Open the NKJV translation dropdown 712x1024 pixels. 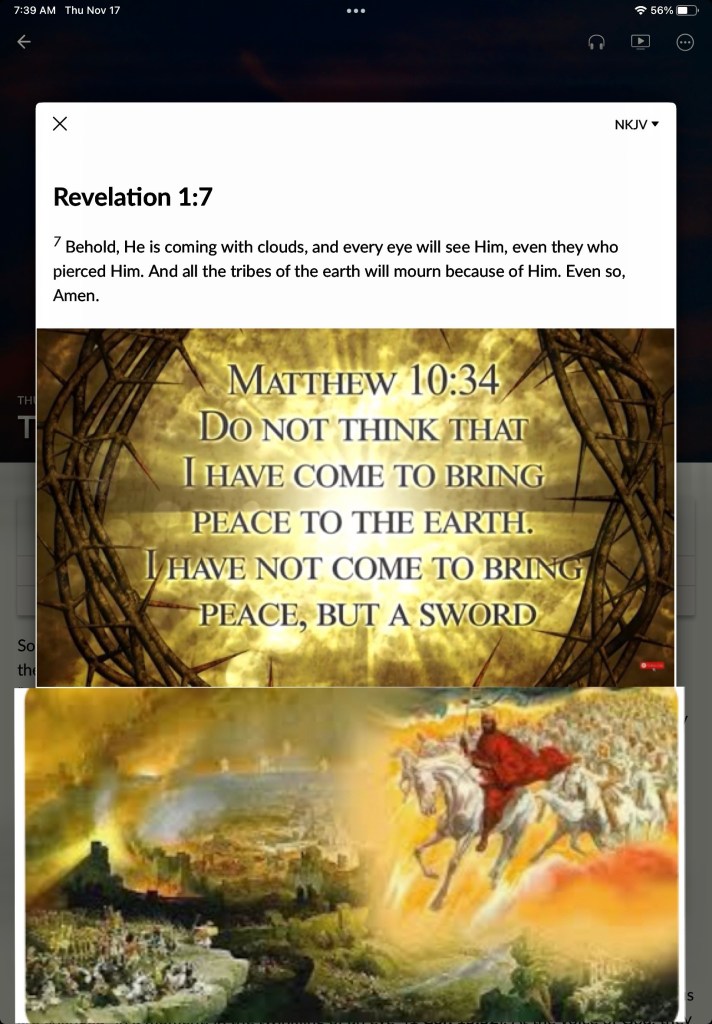point(636,124)
